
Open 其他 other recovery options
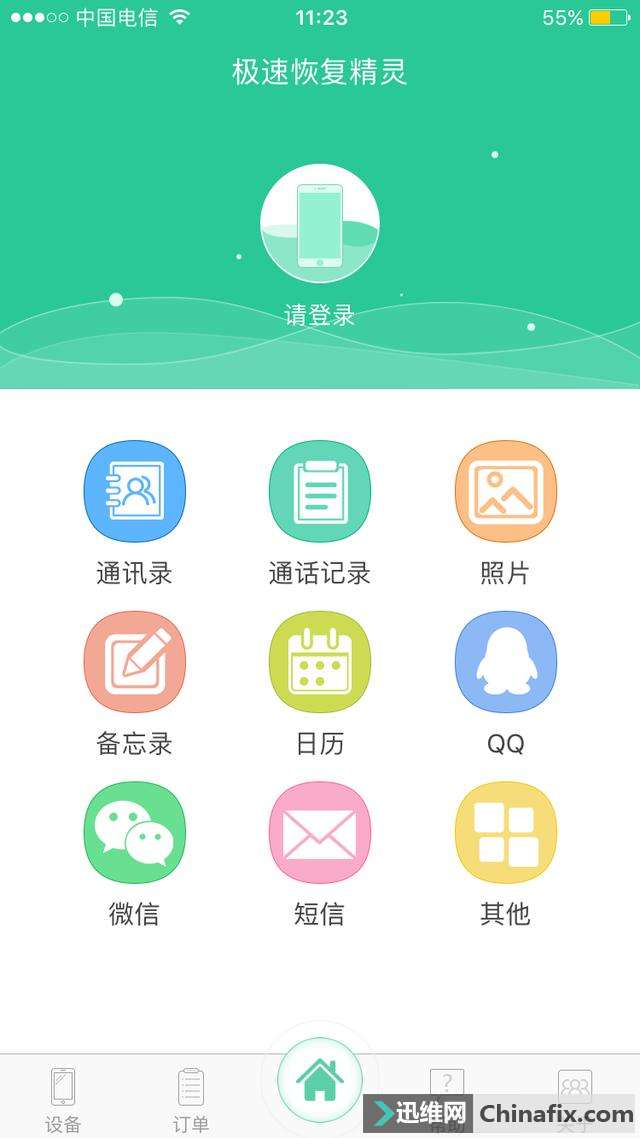(x=505, y=832)
